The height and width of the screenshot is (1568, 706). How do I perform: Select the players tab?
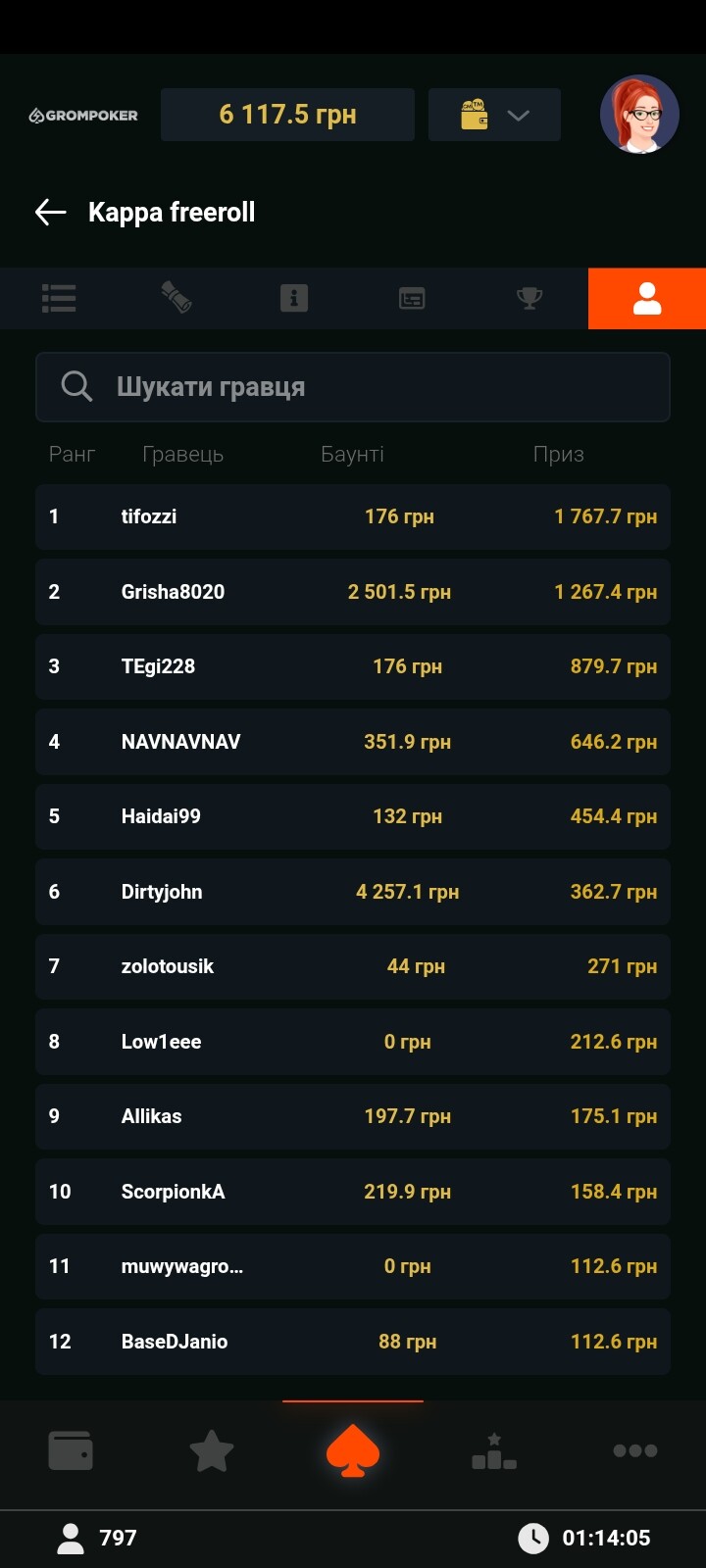pyautogui.click(x=647, y=298)
